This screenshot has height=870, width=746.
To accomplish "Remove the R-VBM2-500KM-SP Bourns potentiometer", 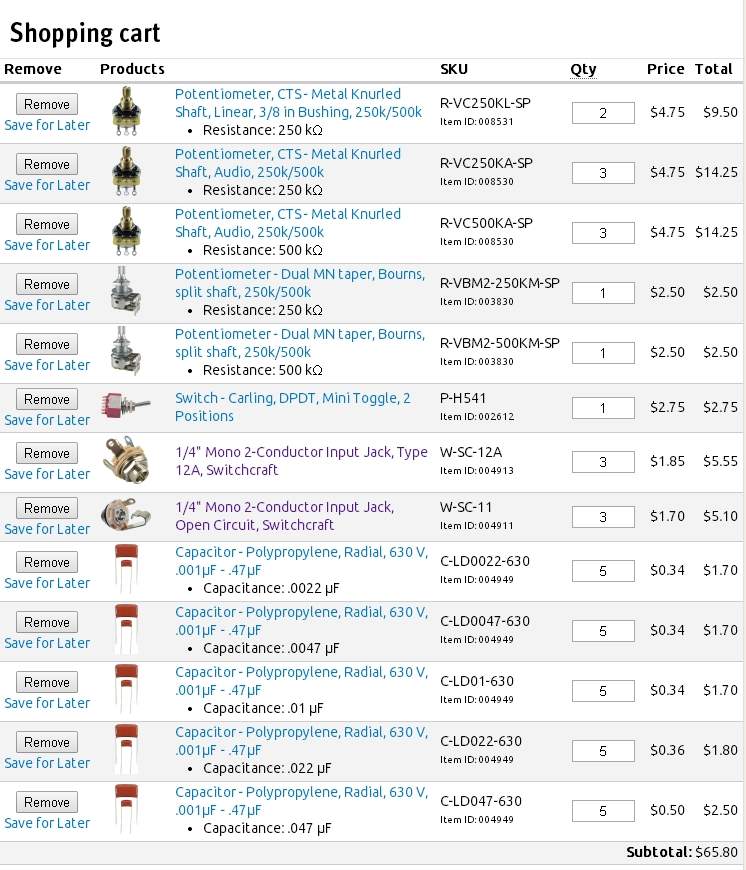I will click(47, 344).
